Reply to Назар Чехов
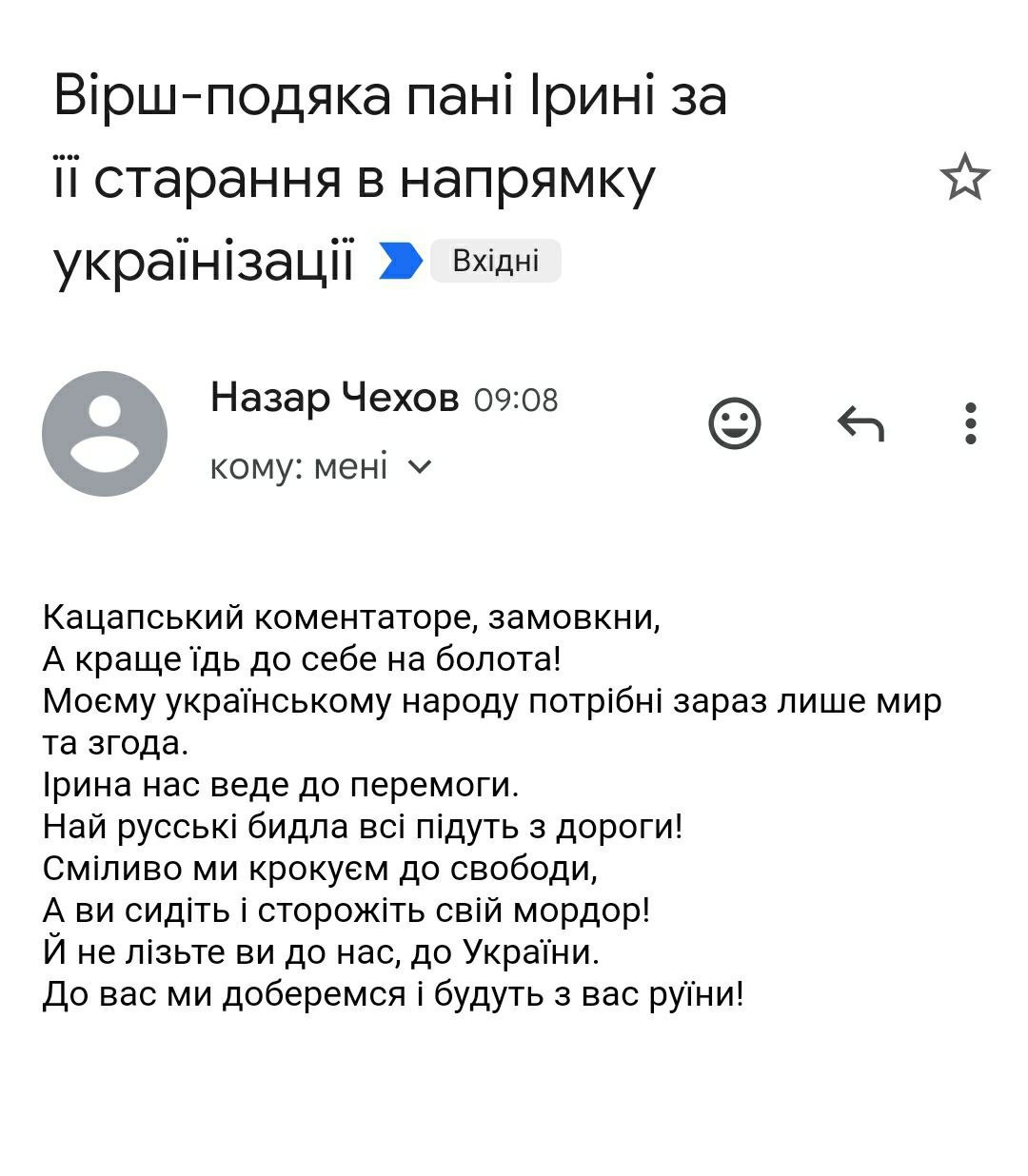The width and height of the screenshot is (1028, 1176). (x=860, y=423)
